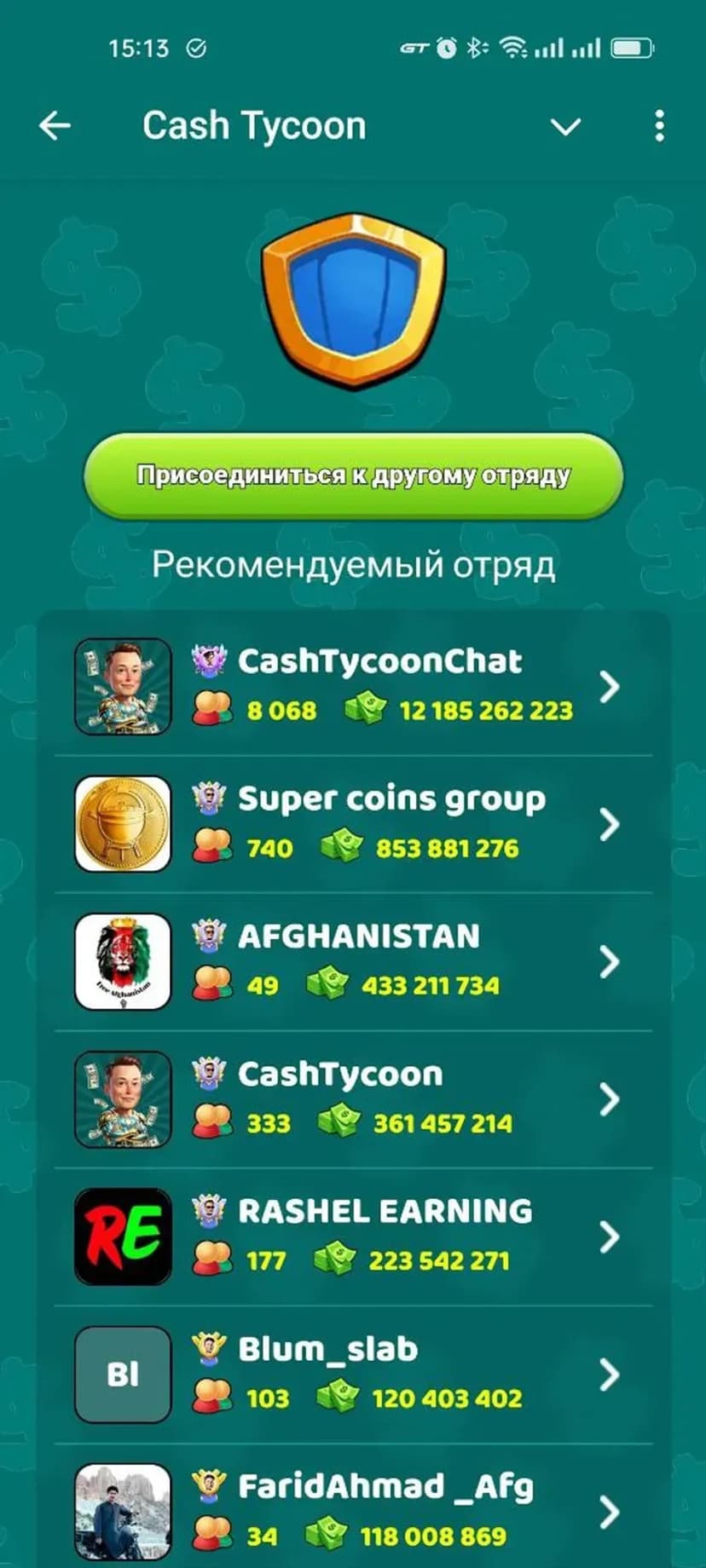Screen dimensions: 706x1568
Task: Expand the Cash Tycoon dropdown chevron
Action: (x=565, y=127)
